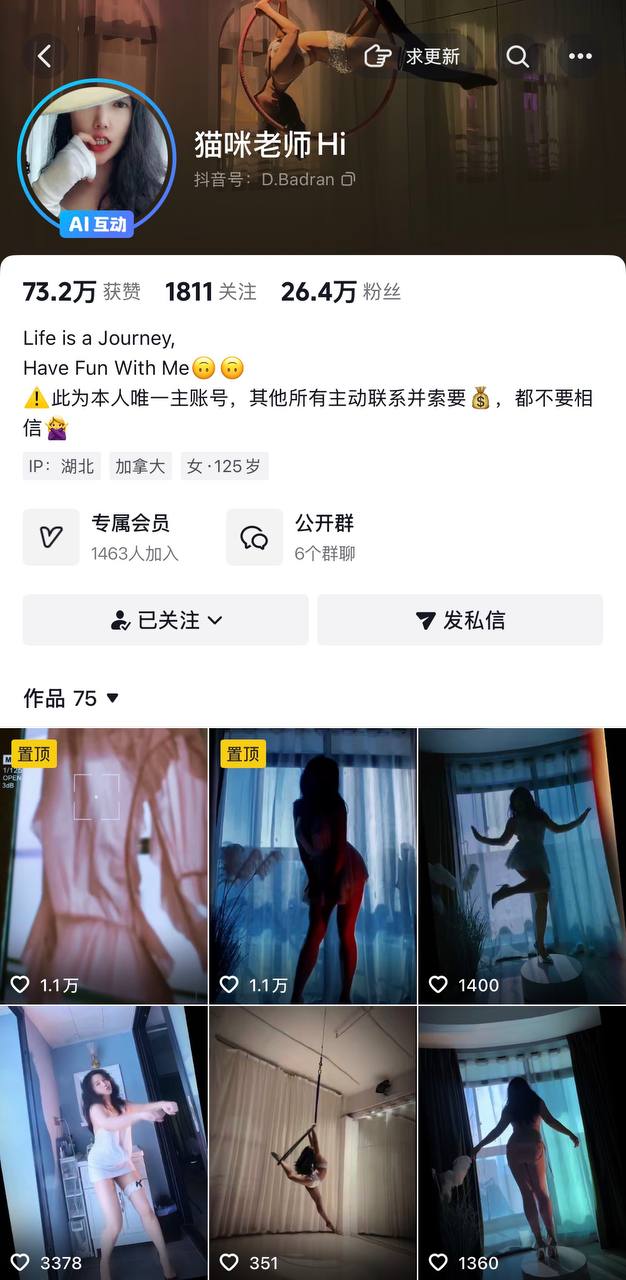Open the first pinned video, pink fabric
The width and height of the screenshot is (626, 1280).
click(103, 866)
